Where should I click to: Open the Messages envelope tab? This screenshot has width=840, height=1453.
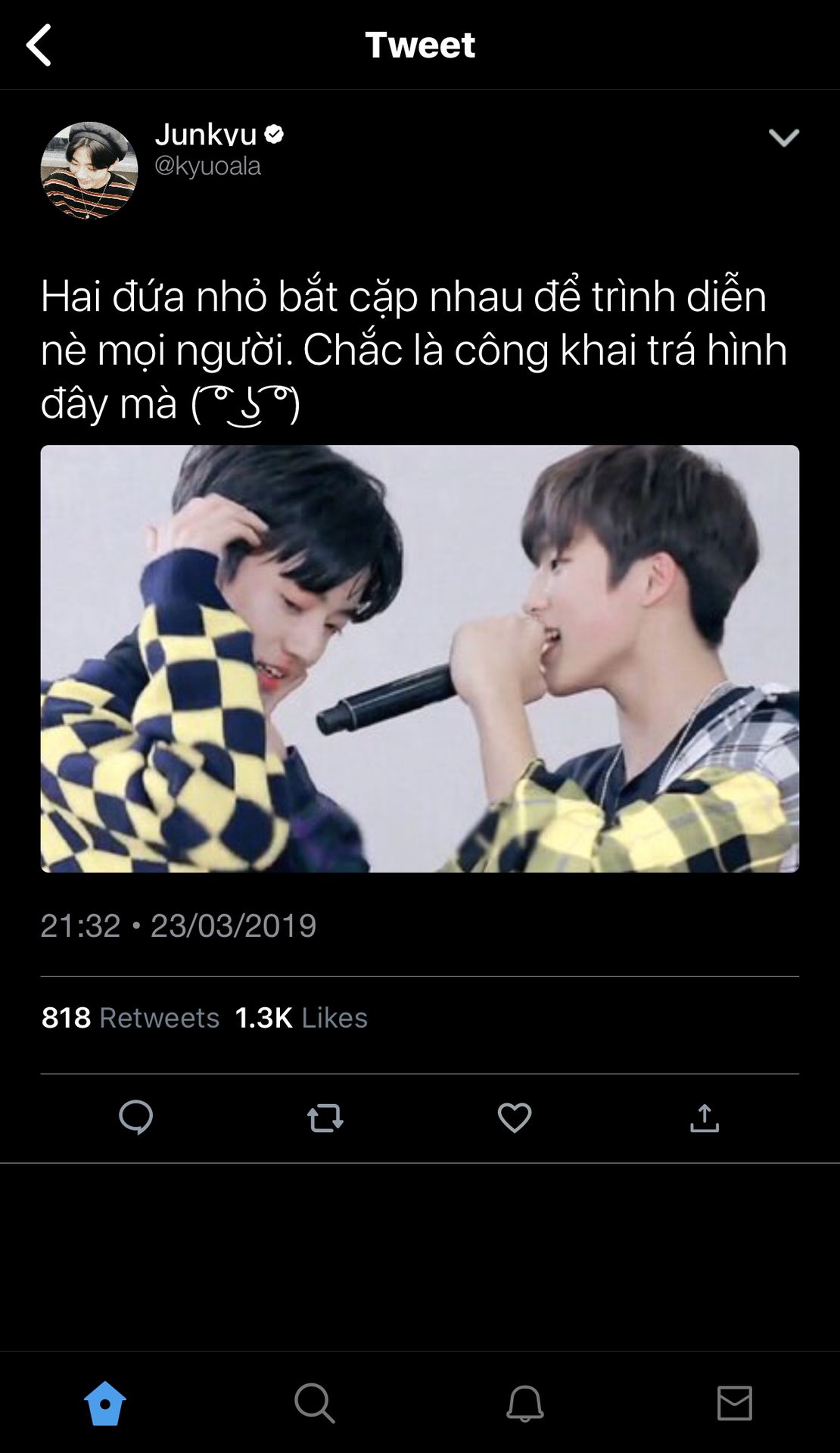click(734, 1404)
